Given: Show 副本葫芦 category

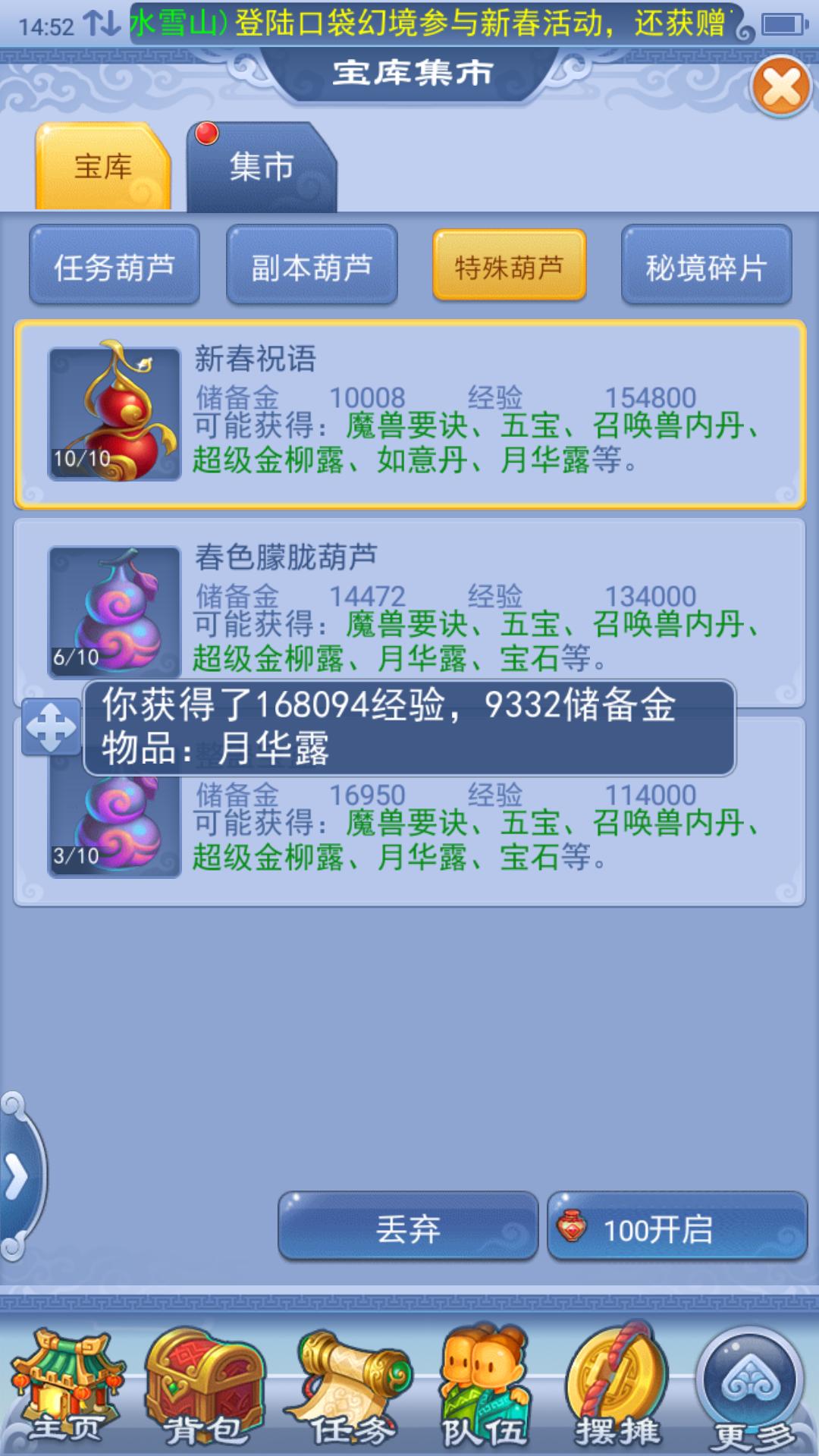Looking at the screenshot, I should coord(312,267).
